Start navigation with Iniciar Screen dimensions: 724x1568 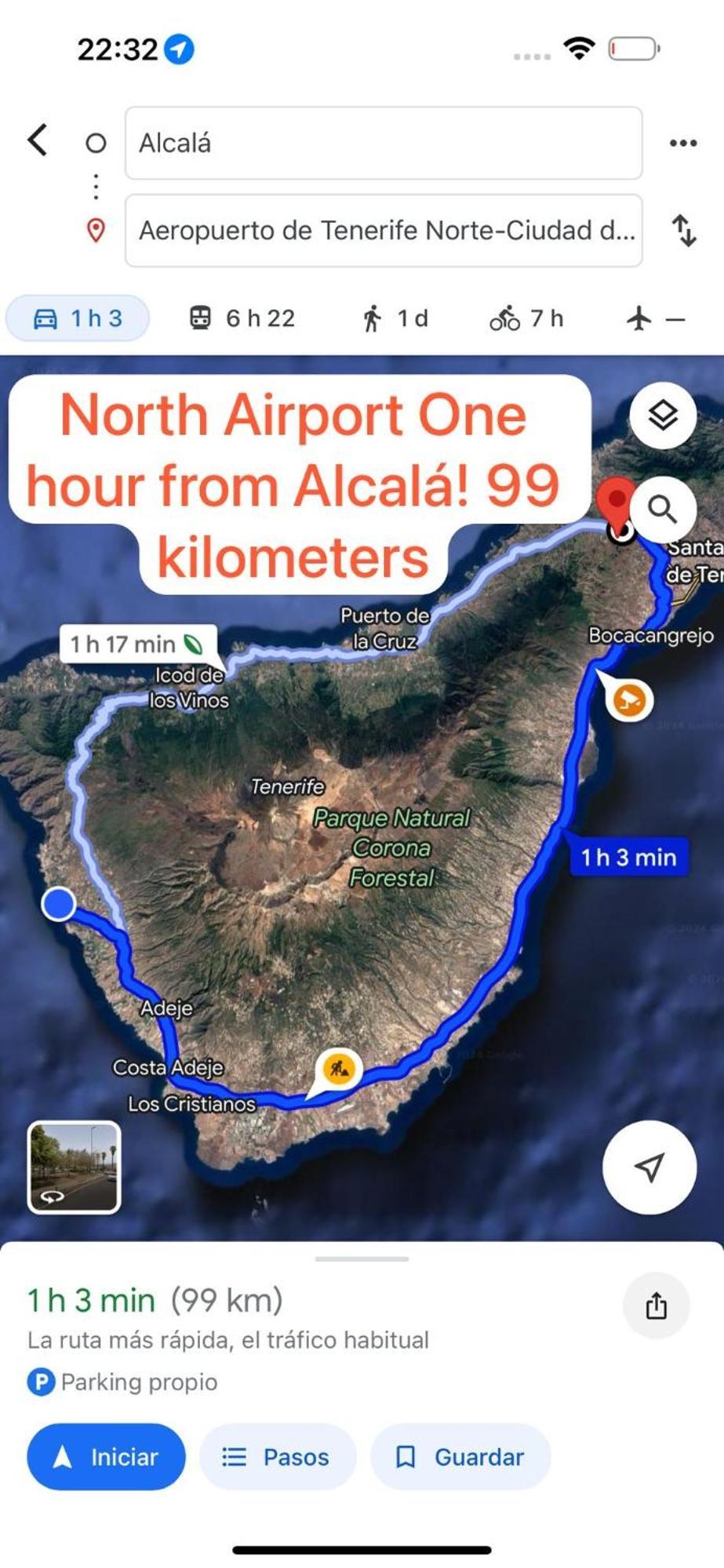coord(106,1457)
